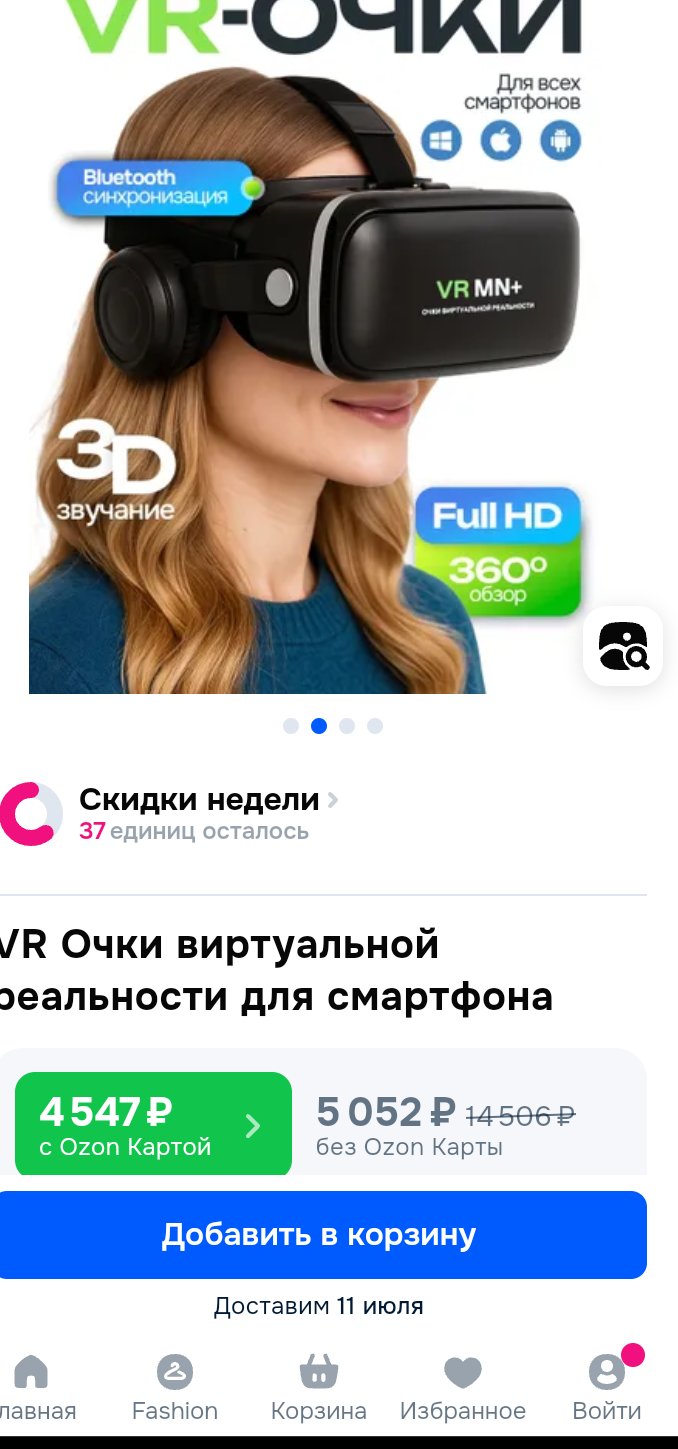Switch to the Fashion tab
This screenshot has height=1449, width=678.
tap(175, 1388)
